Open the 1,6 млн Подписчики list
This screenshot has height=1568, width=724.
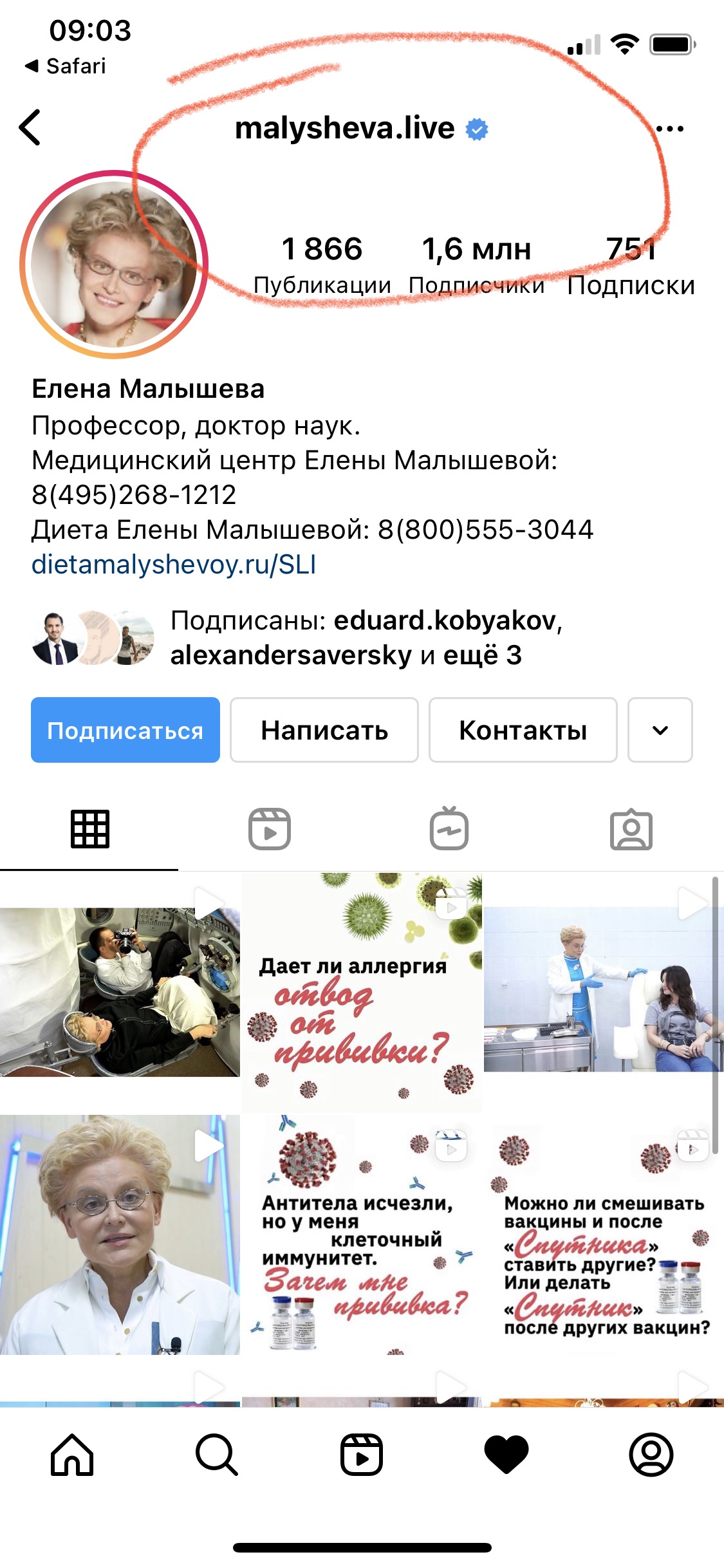point(476,265)
